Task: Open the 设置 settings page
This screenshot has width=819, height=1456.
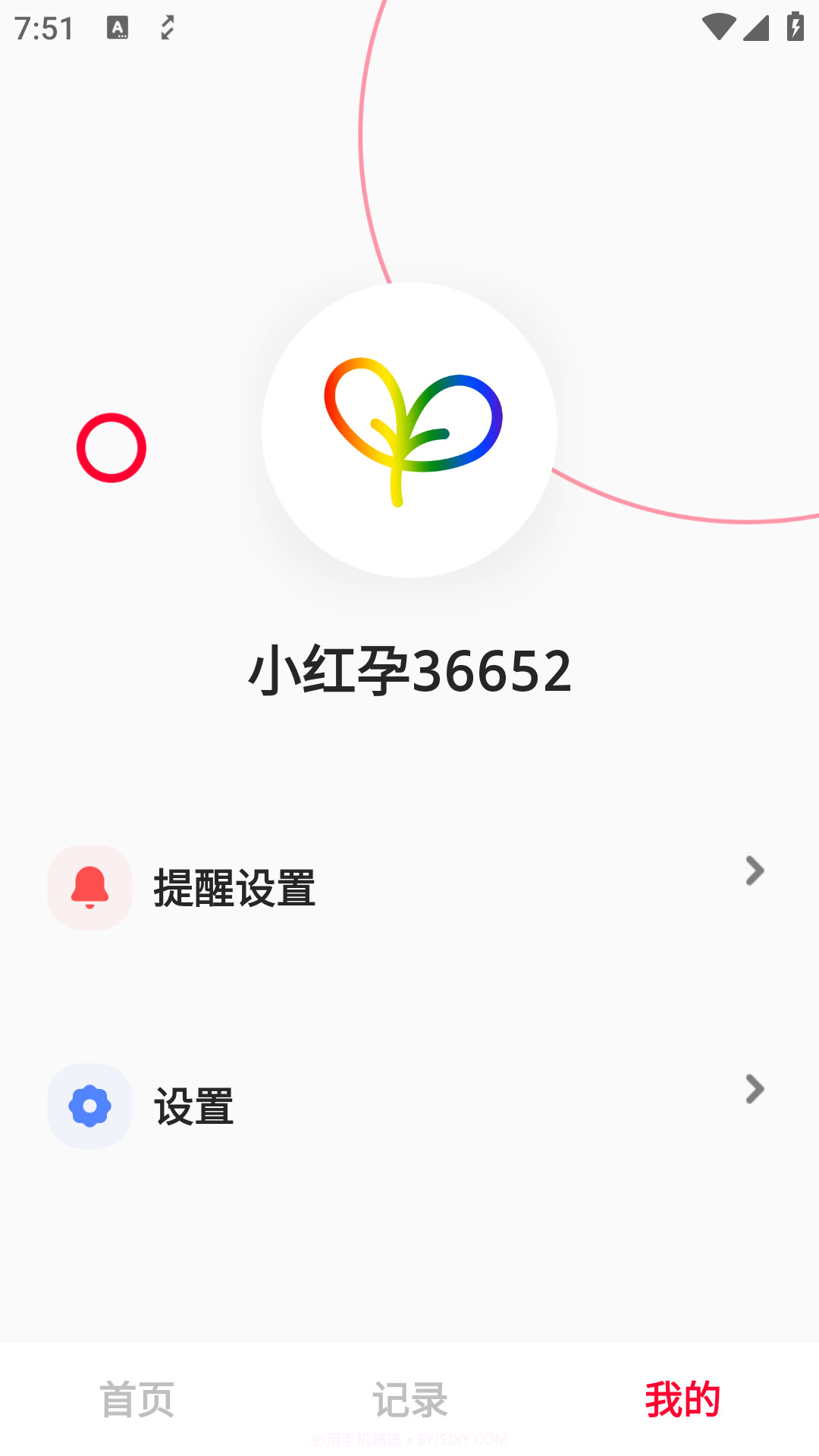Action: [x=194, y=1106]
